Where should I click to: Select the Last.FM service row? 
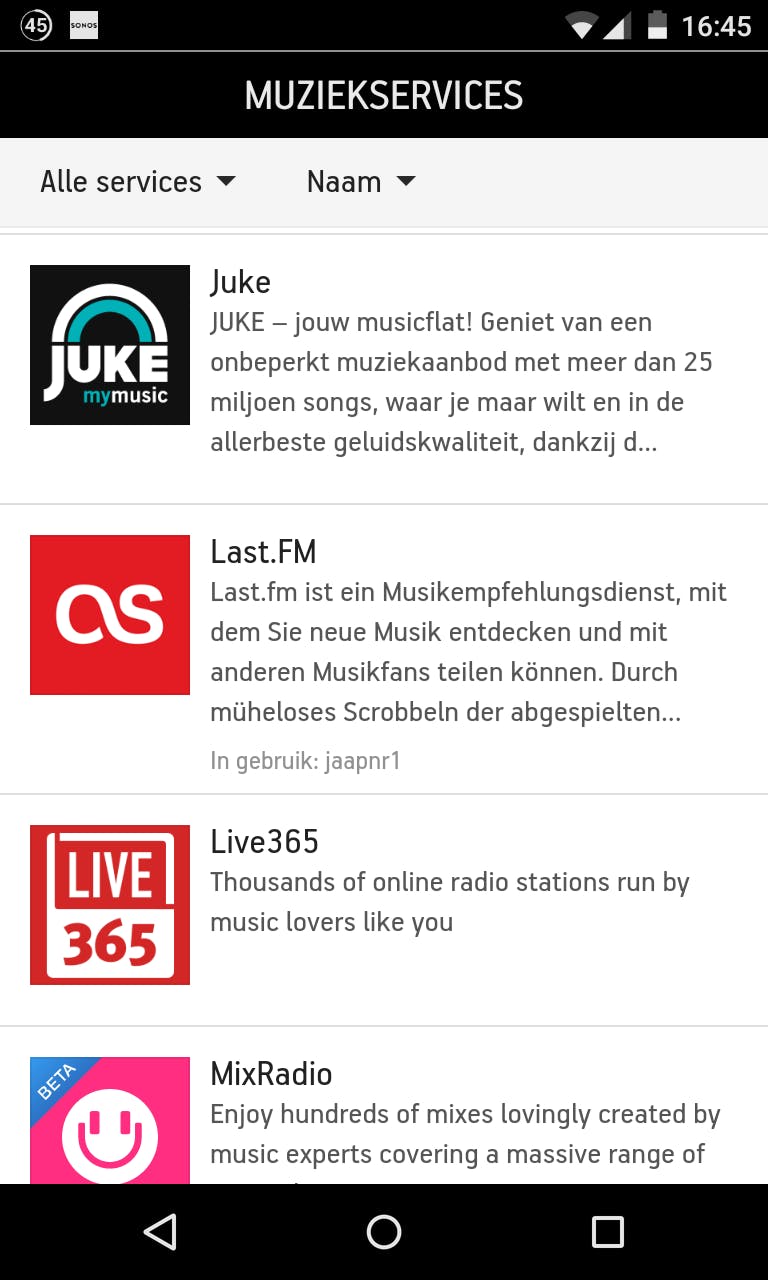click(384, 650)
